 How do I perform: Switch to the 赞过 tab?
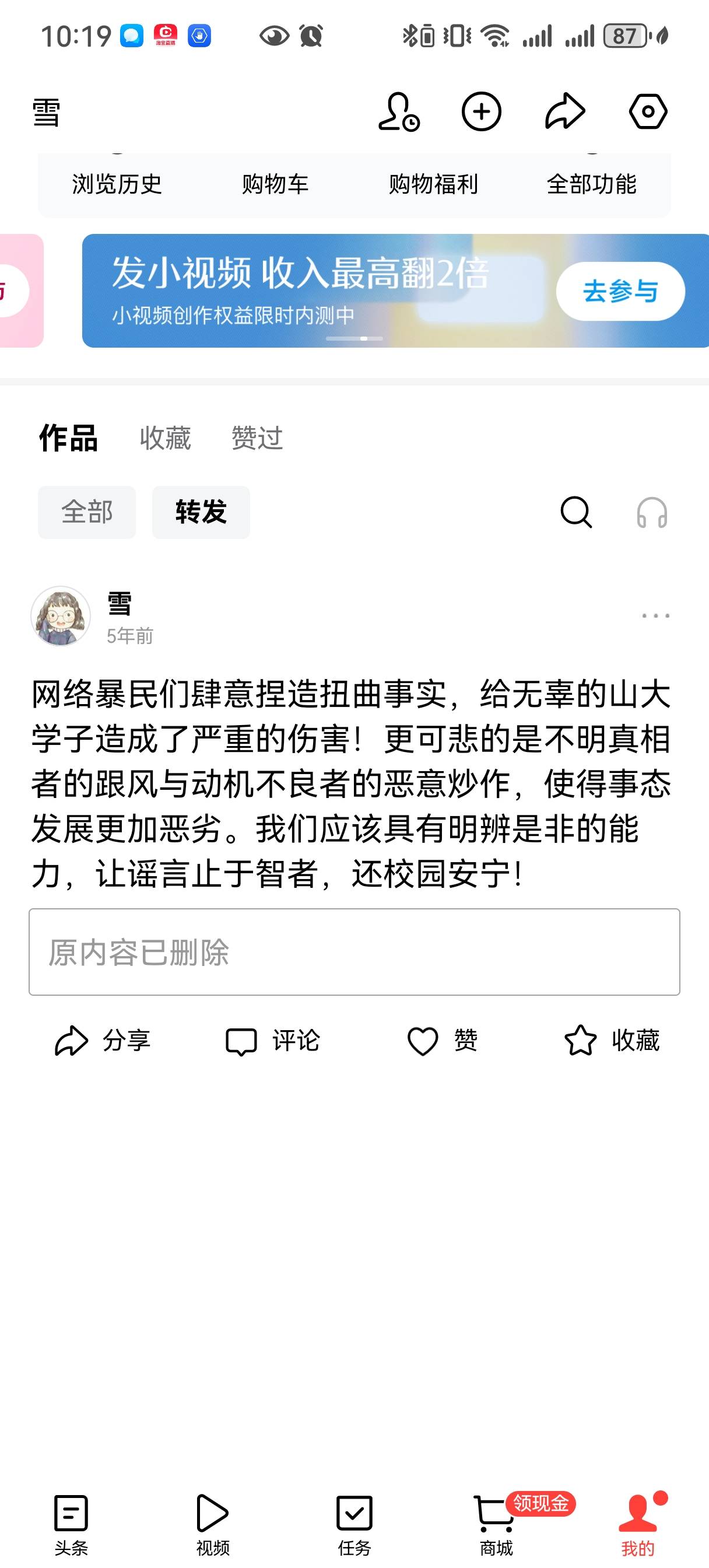coord(258,437)
